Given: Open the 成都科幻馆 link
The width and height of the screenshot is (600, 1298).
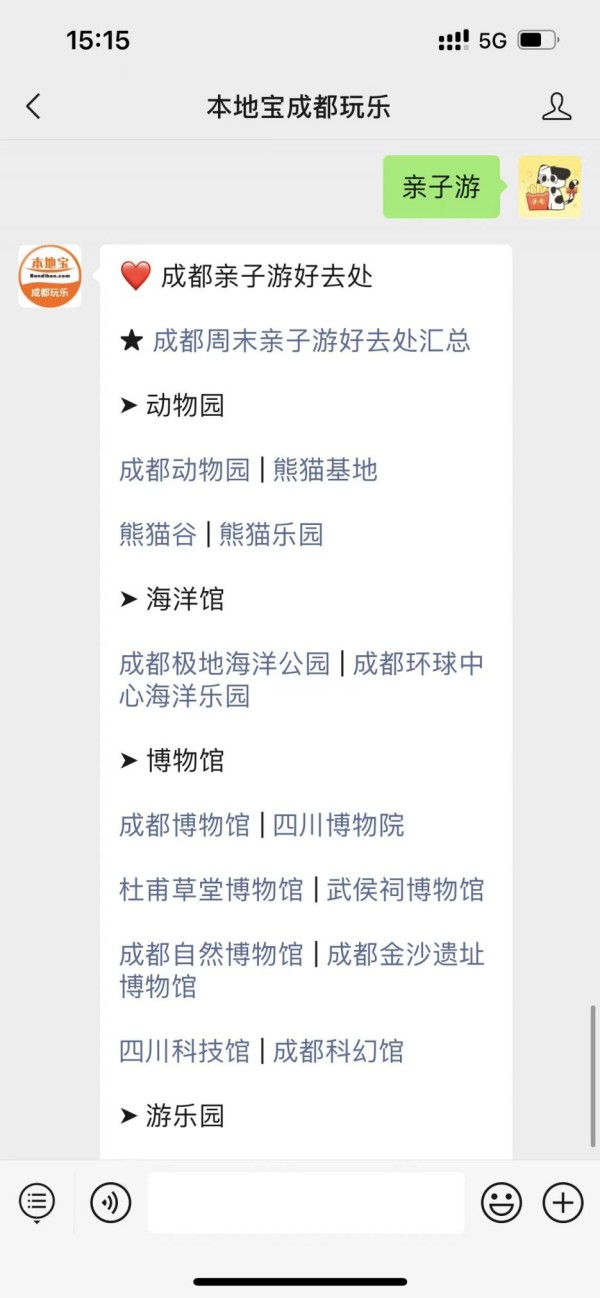Looking at the screenshot, I should [x=338, y=1051].
